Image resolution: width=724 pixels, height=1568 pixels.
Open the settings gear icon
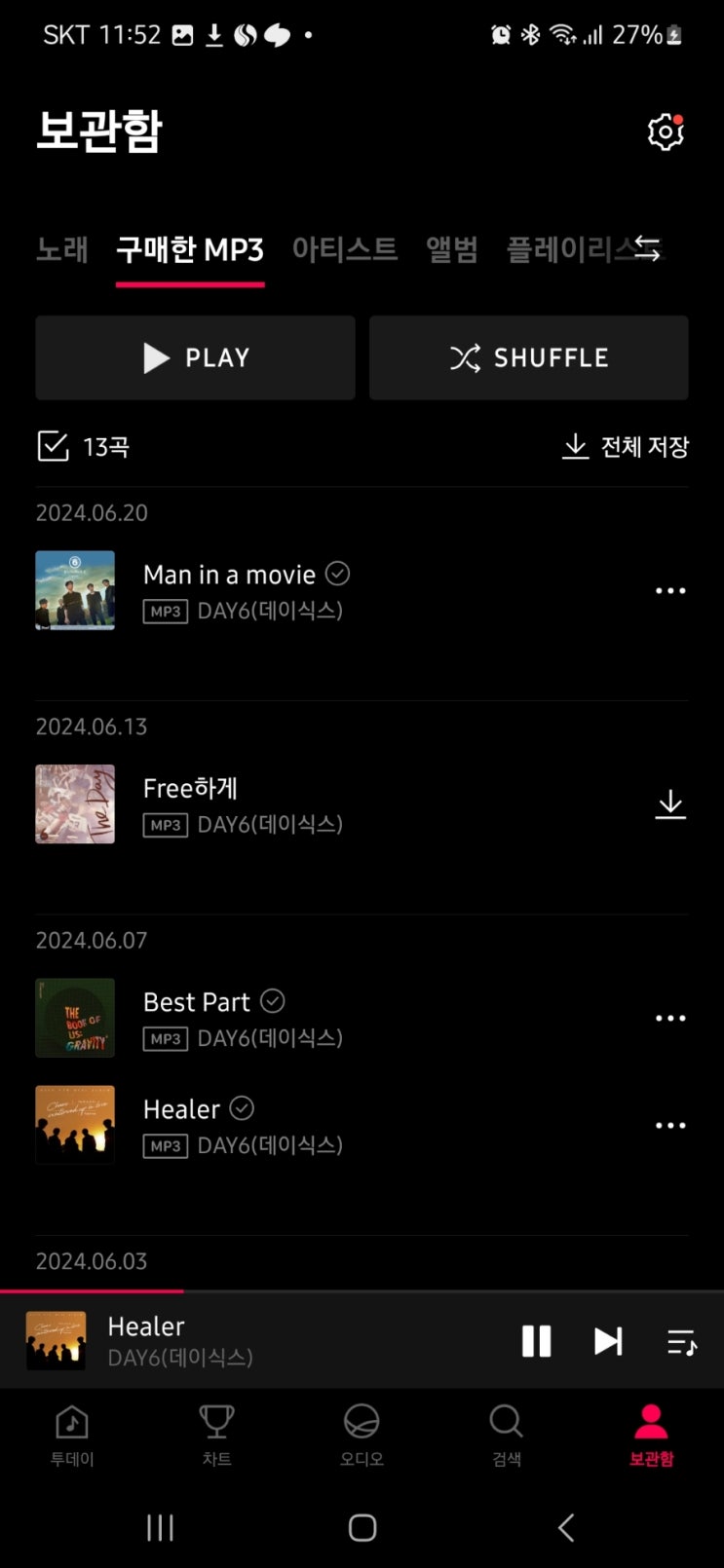tap(666, 131)
